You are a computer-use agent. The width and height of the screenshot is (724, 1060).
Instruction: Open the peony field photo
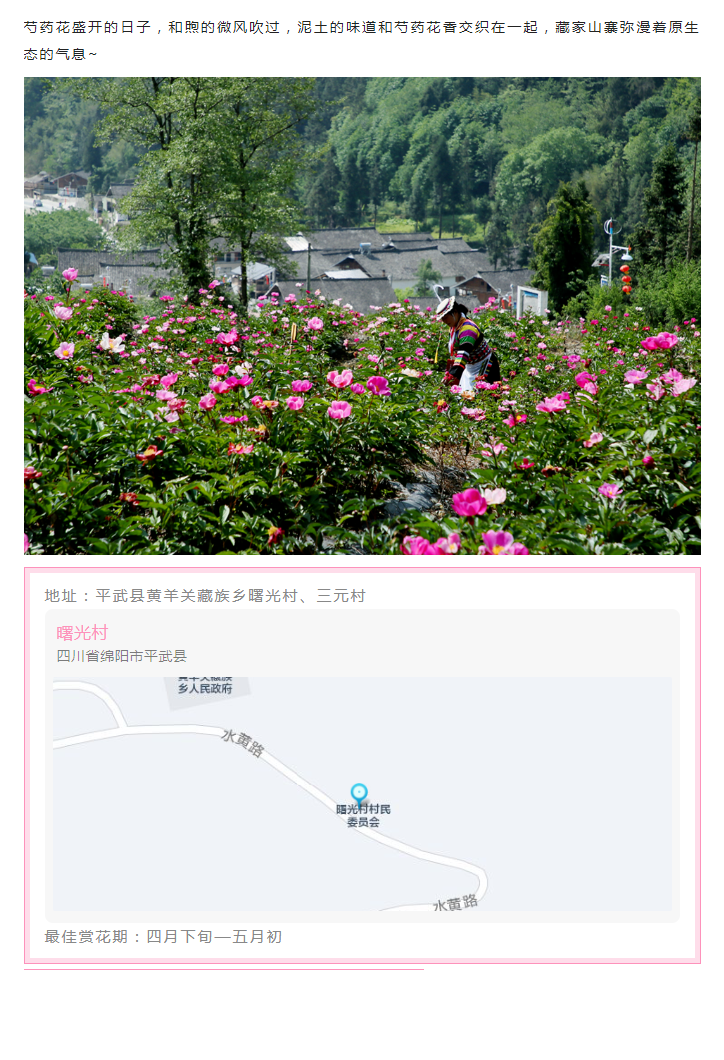tap(362, 316)
